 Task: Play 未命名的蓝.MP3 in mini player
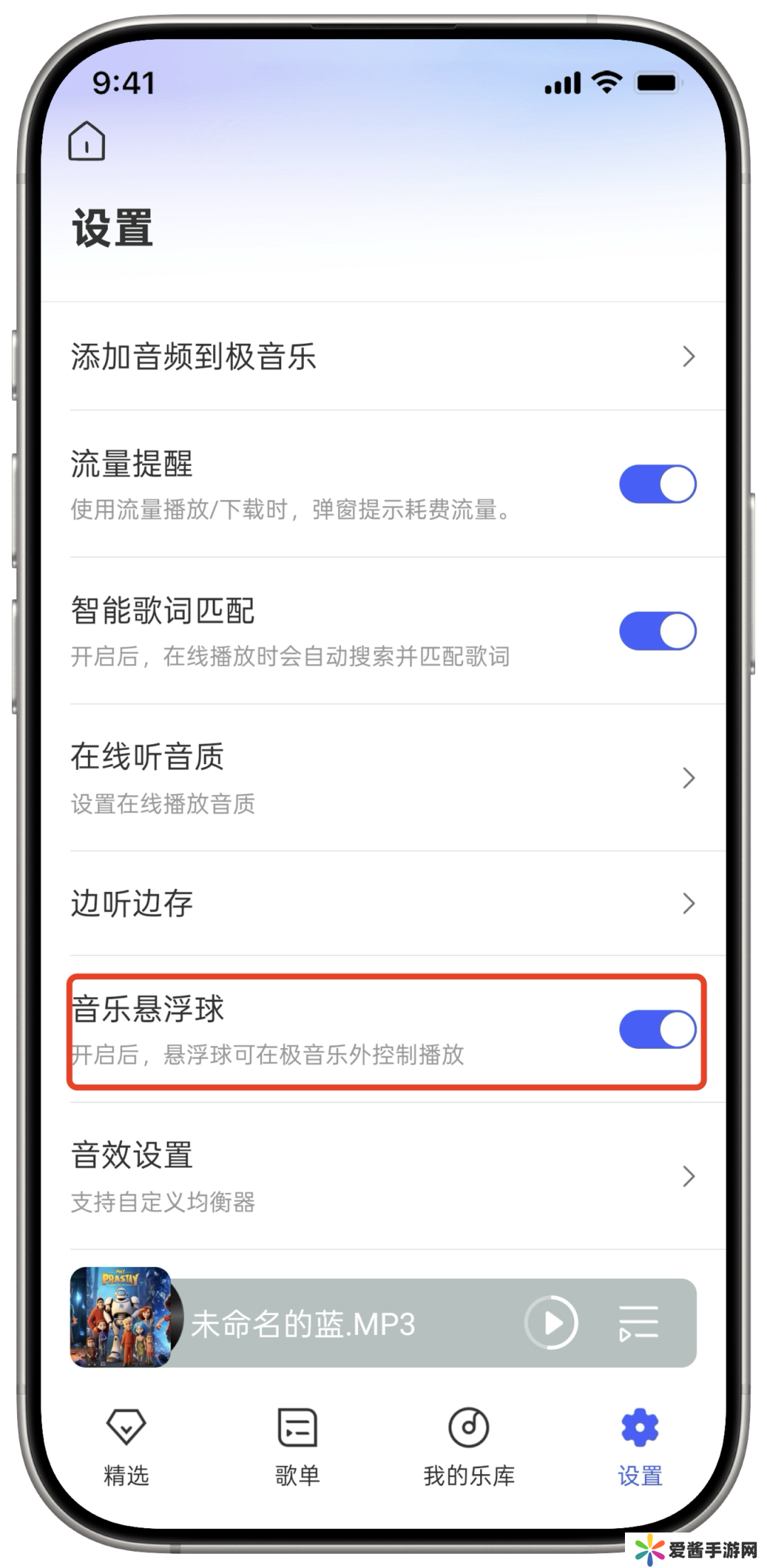point(551,1323)
